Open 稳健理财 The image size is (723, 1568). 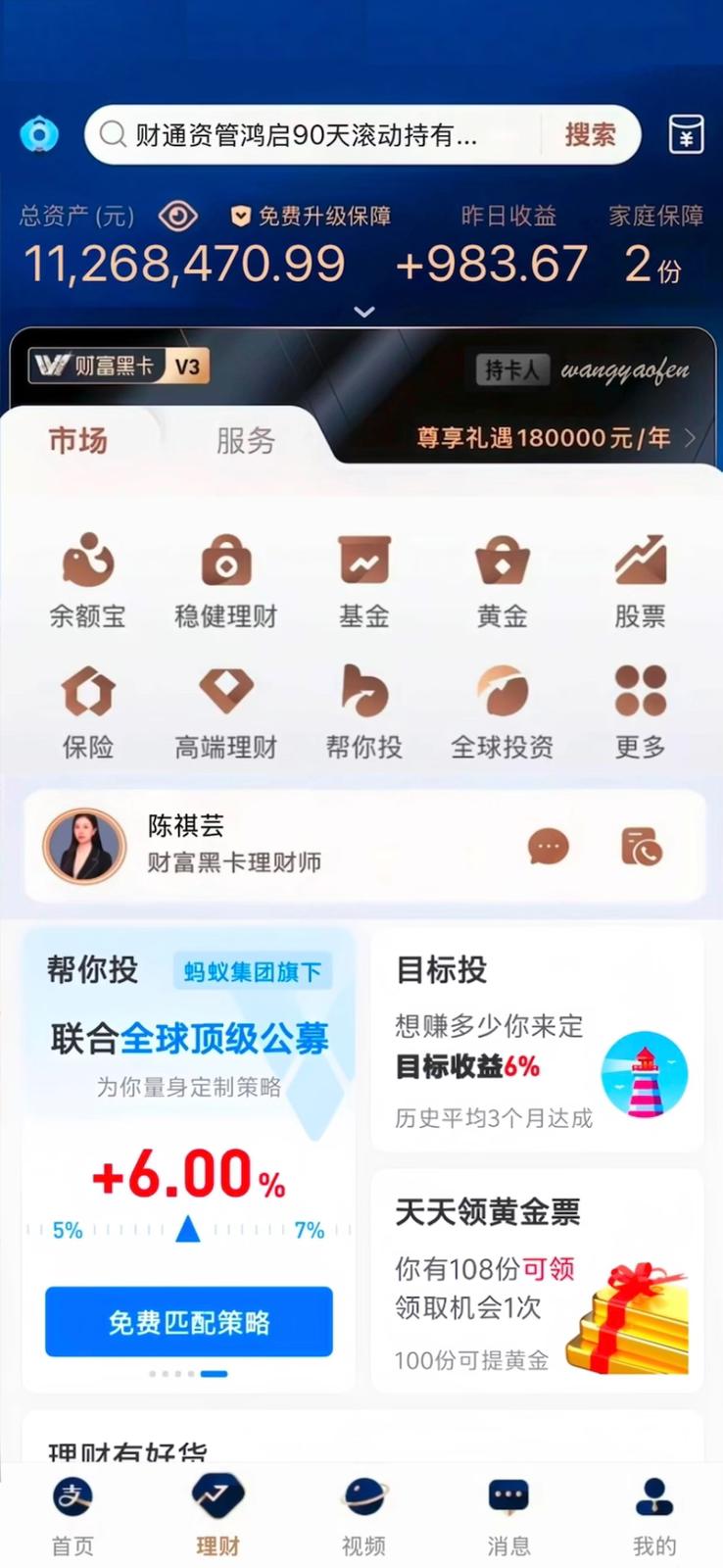pos(225,580)
